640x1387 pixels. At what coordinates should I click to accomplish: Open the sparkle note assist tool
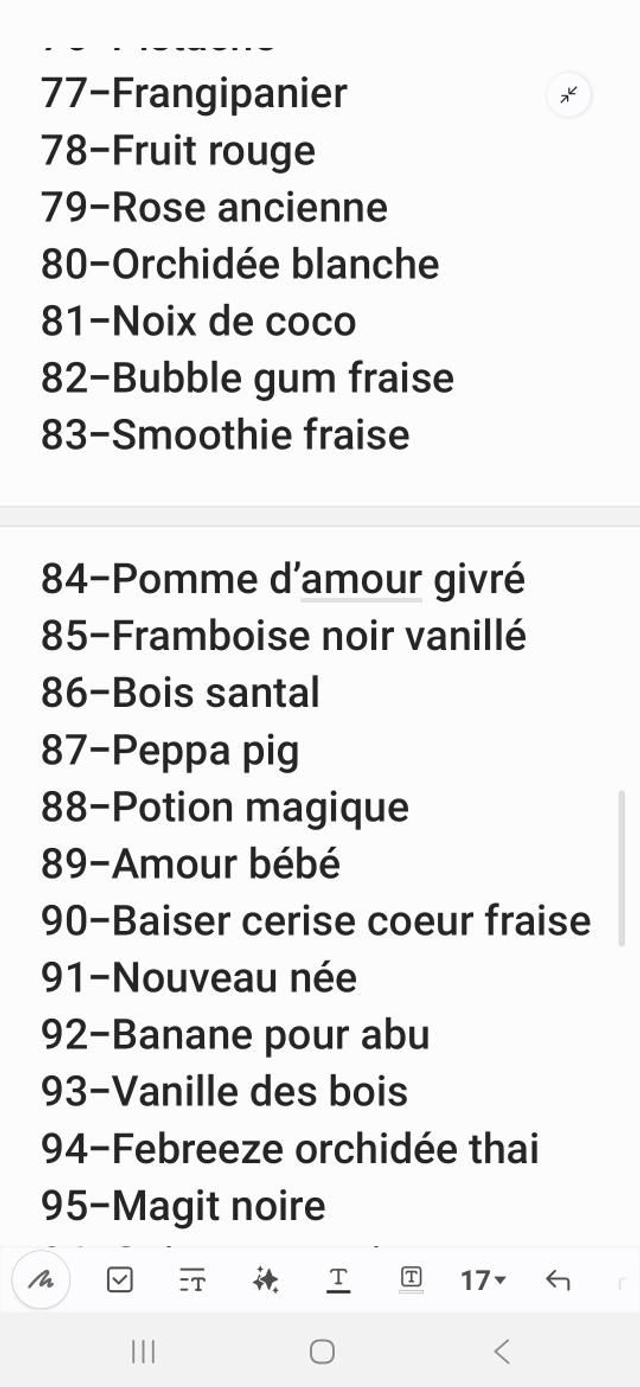point(266,1279)
